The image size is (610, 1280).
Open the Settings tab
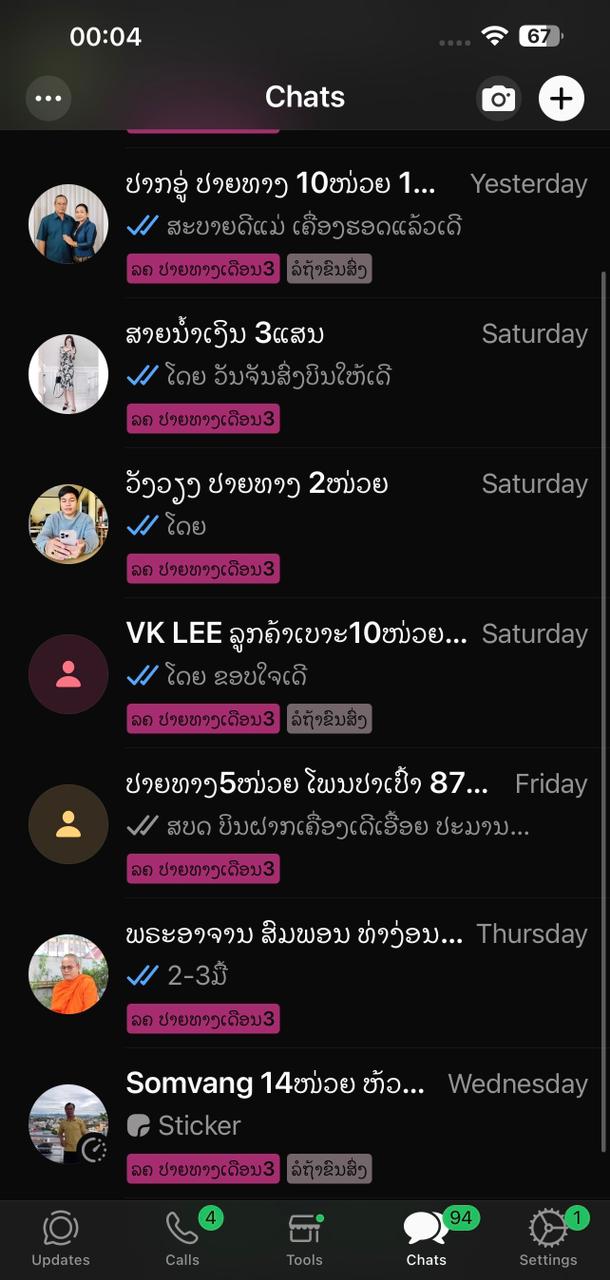548,1238
